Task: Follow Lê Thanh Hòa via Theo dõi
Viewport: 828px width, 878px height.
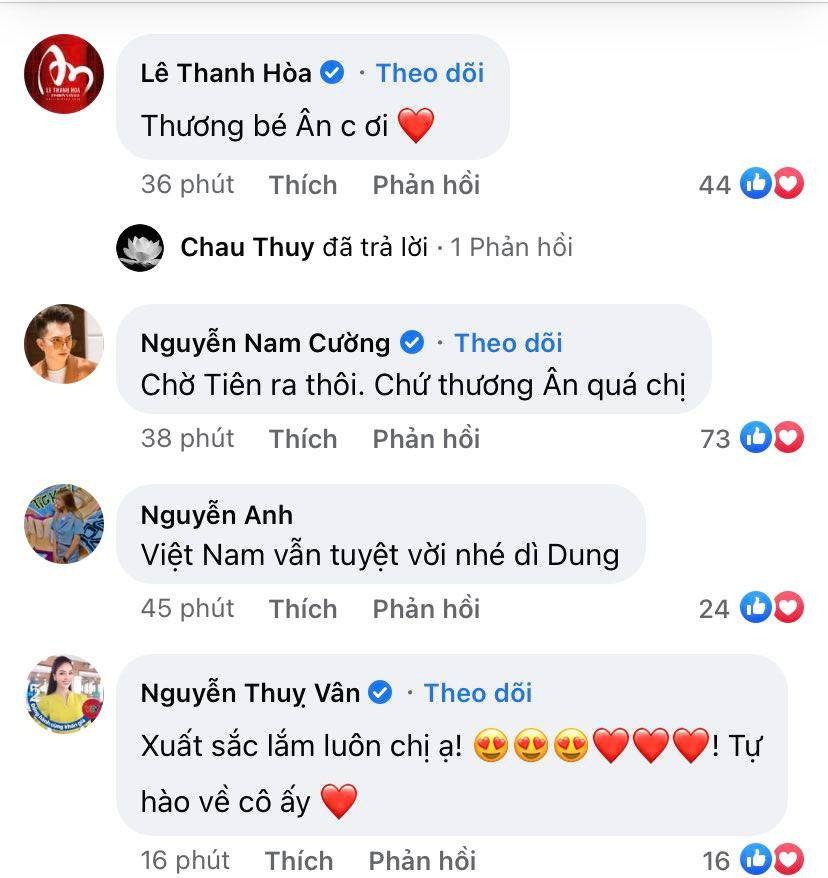Action: 430,73
